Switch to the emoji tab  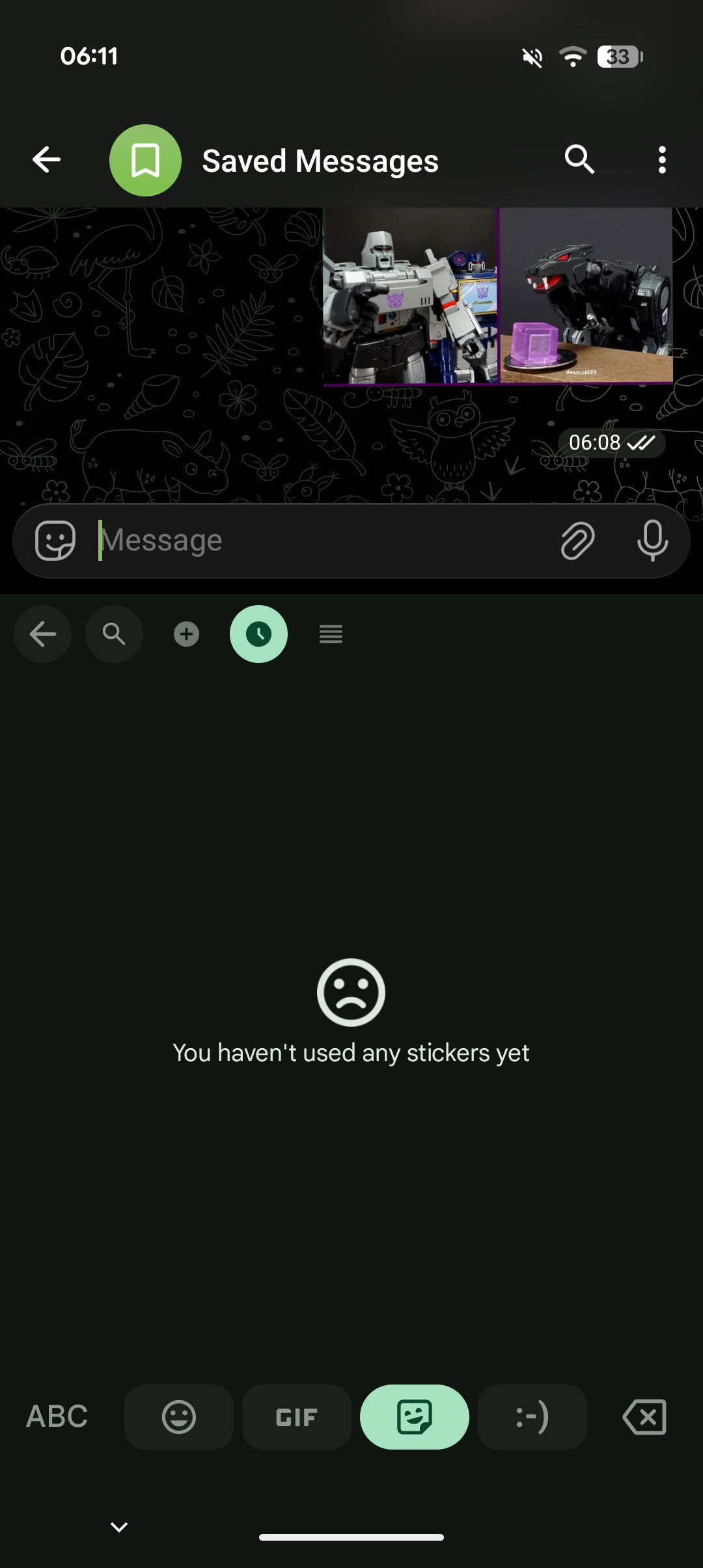pos(178,1416)
